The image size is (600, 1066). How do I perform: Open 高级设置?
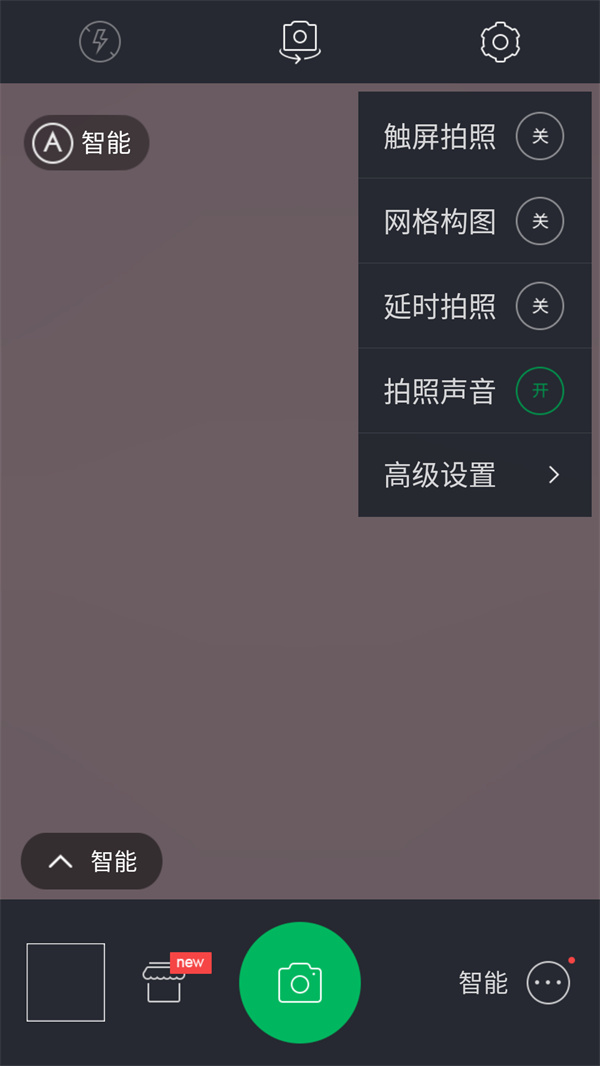pyautogui.click(x=474, y=475)
